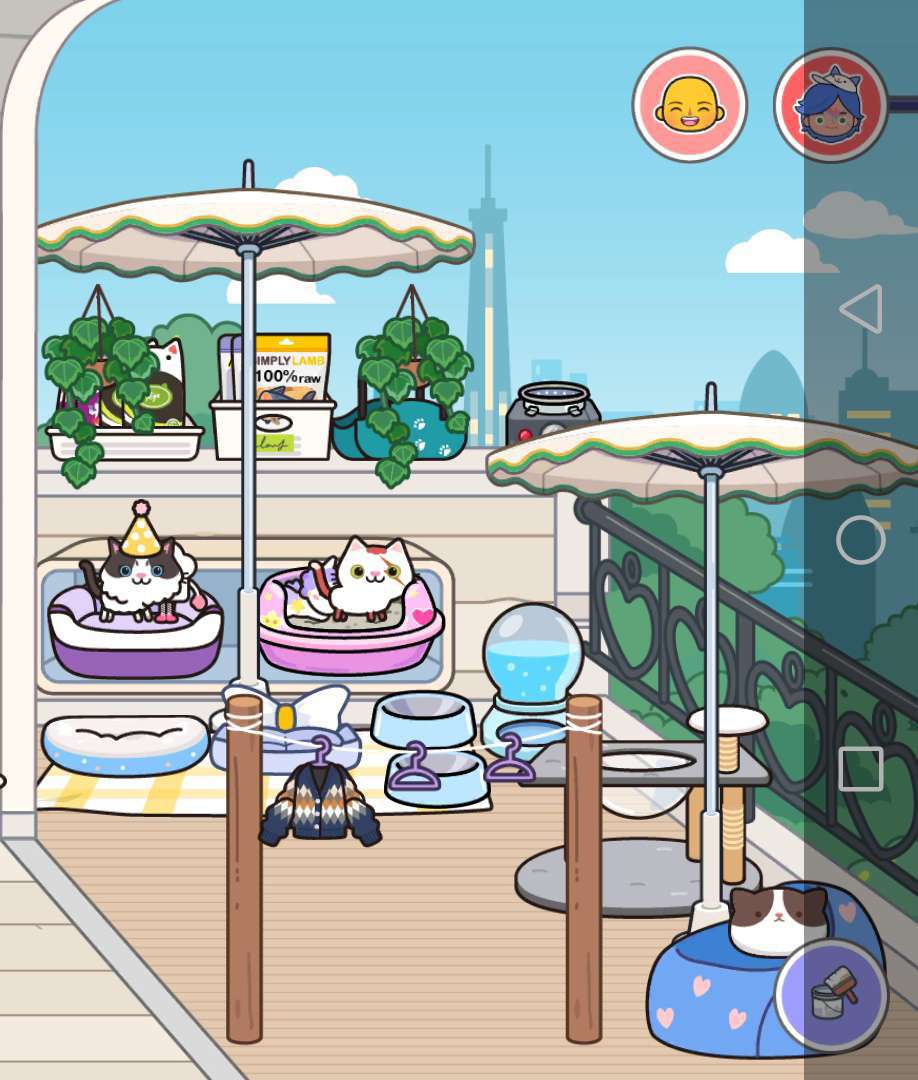This screenshot has width=918, height=1080.
Task: Tap the glass water dispenser globe
Action: (532, 648)
